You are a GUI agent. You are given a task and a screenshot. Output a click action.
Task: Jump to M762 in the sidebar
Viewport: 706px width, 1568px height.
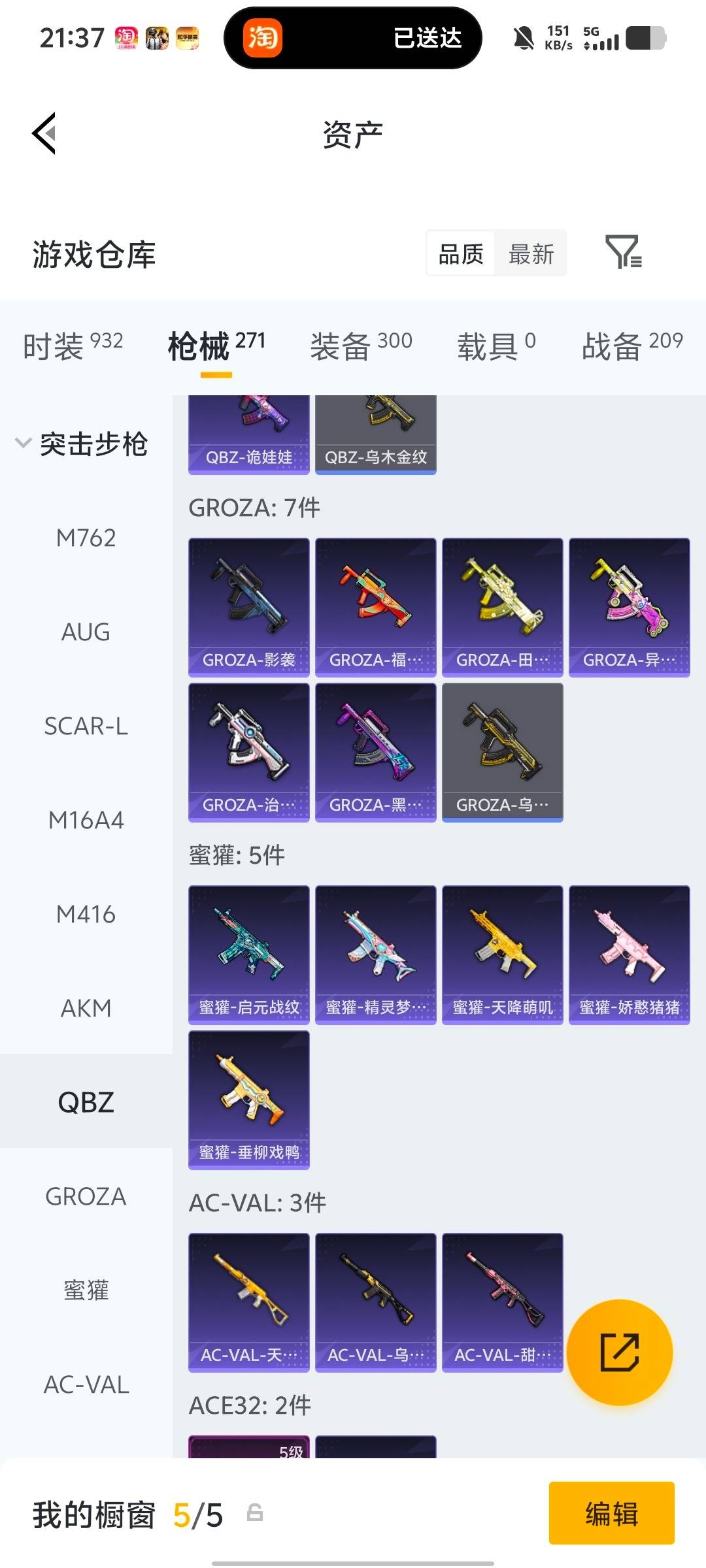(x=86, y=538)
